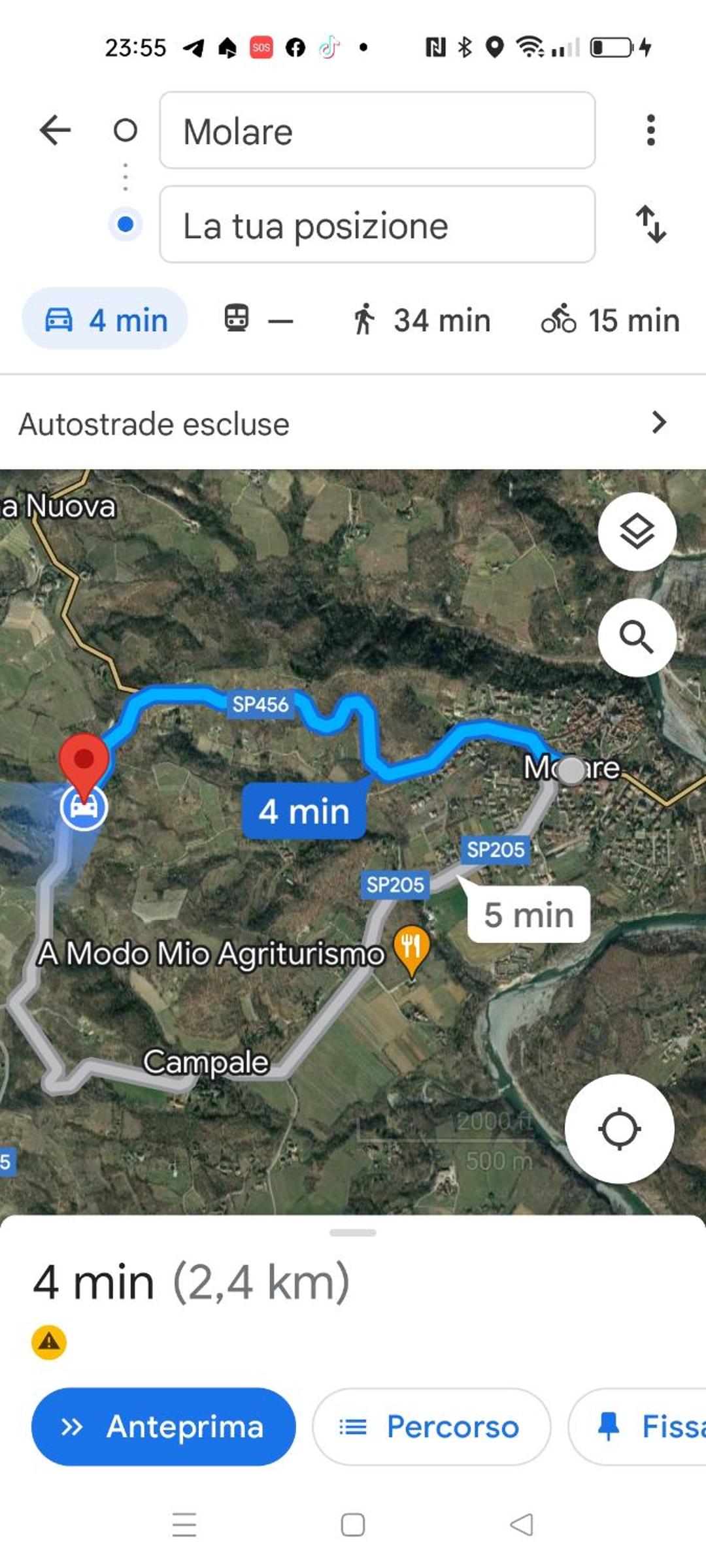This screenshot has width=706, height=1568.
Task: Select driving mode 4 min
Action: [x=105, y=319]
